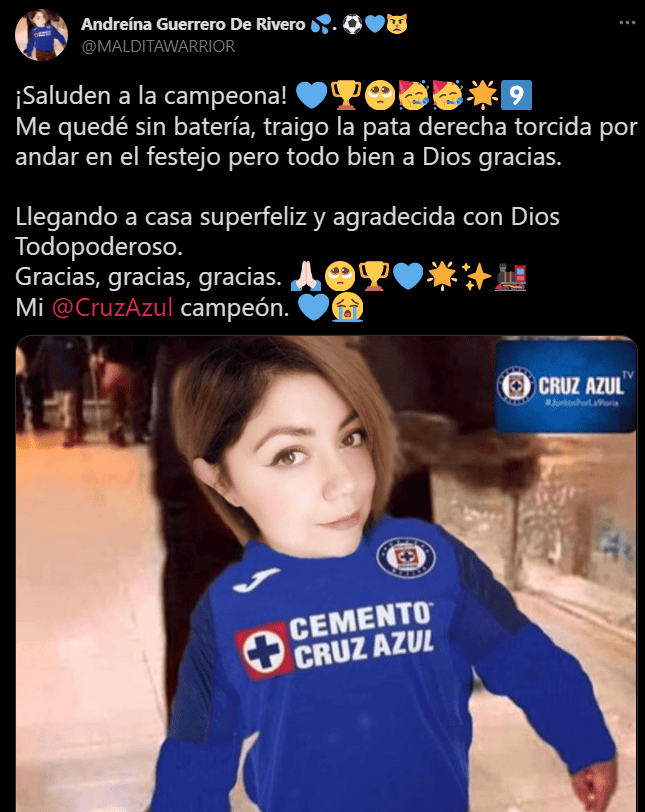Open the tweet's attached photo

point(326,575)
